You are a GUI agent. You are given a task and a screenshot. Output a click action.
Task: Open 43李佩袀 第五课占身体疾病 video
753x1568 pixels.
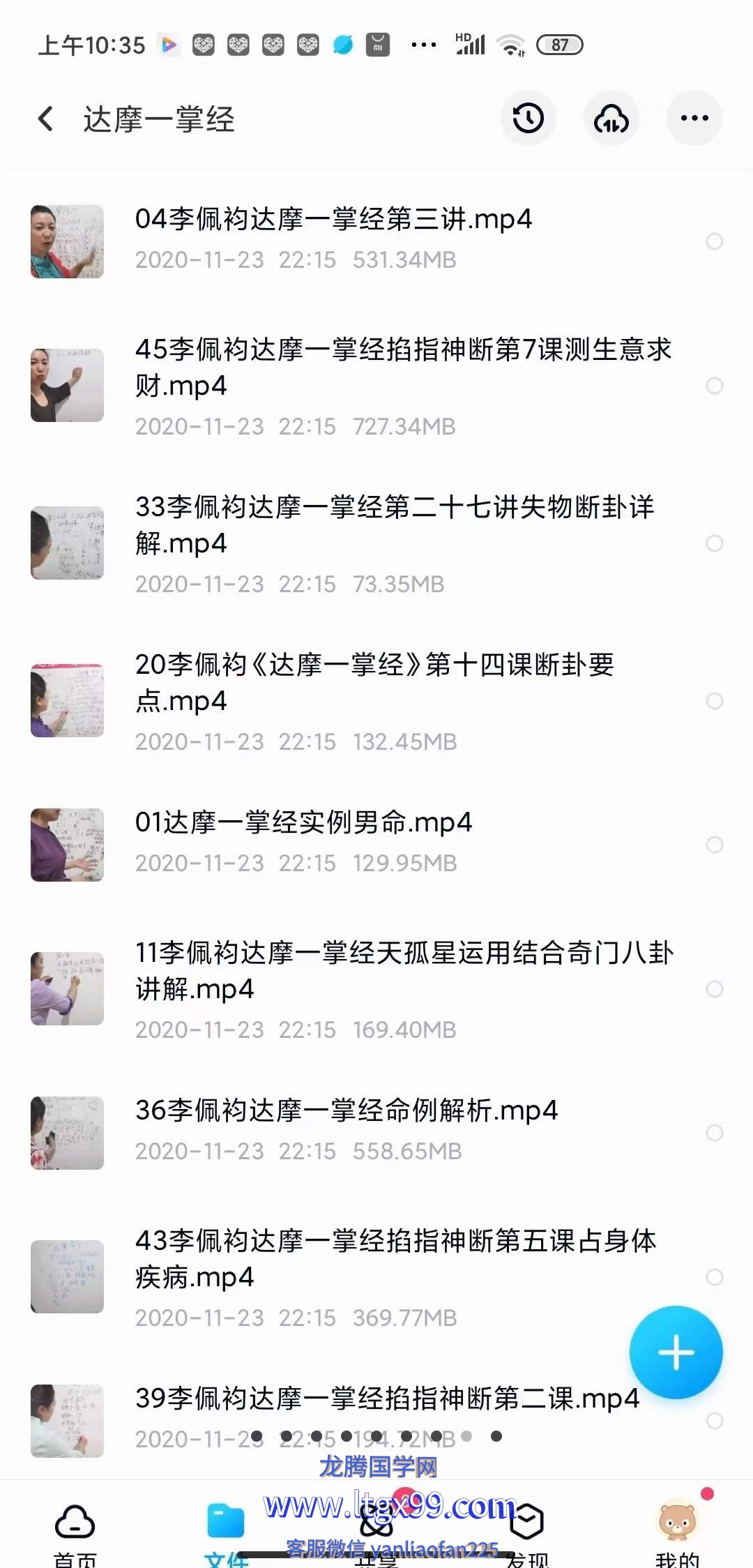(x=395, y=1258)
